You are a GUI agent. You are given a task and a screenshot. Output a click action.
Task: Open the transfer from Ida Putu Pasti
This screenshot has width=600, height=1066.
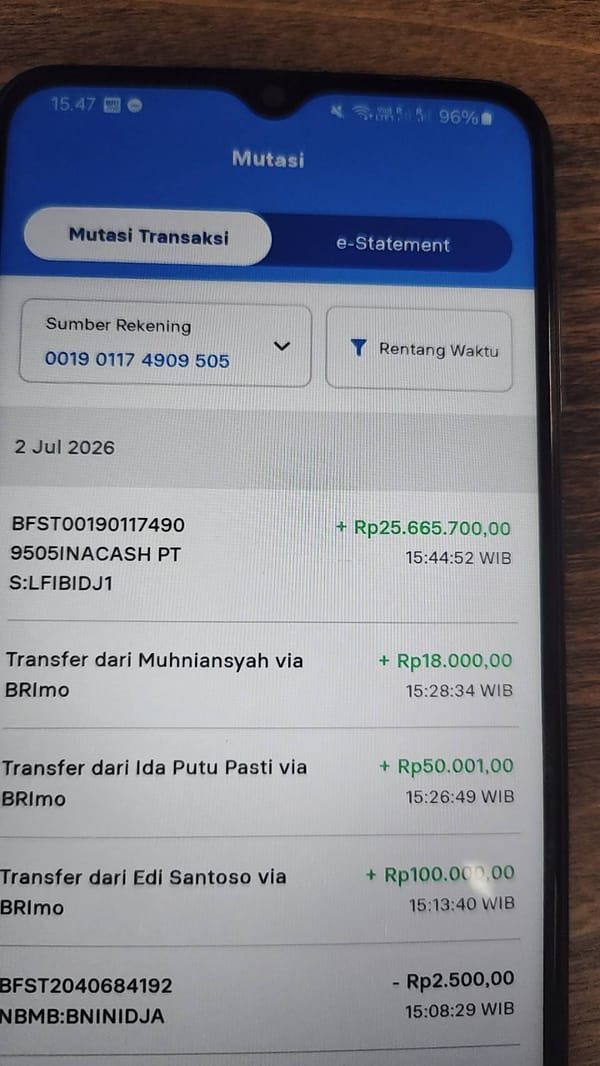click(260, 782)
